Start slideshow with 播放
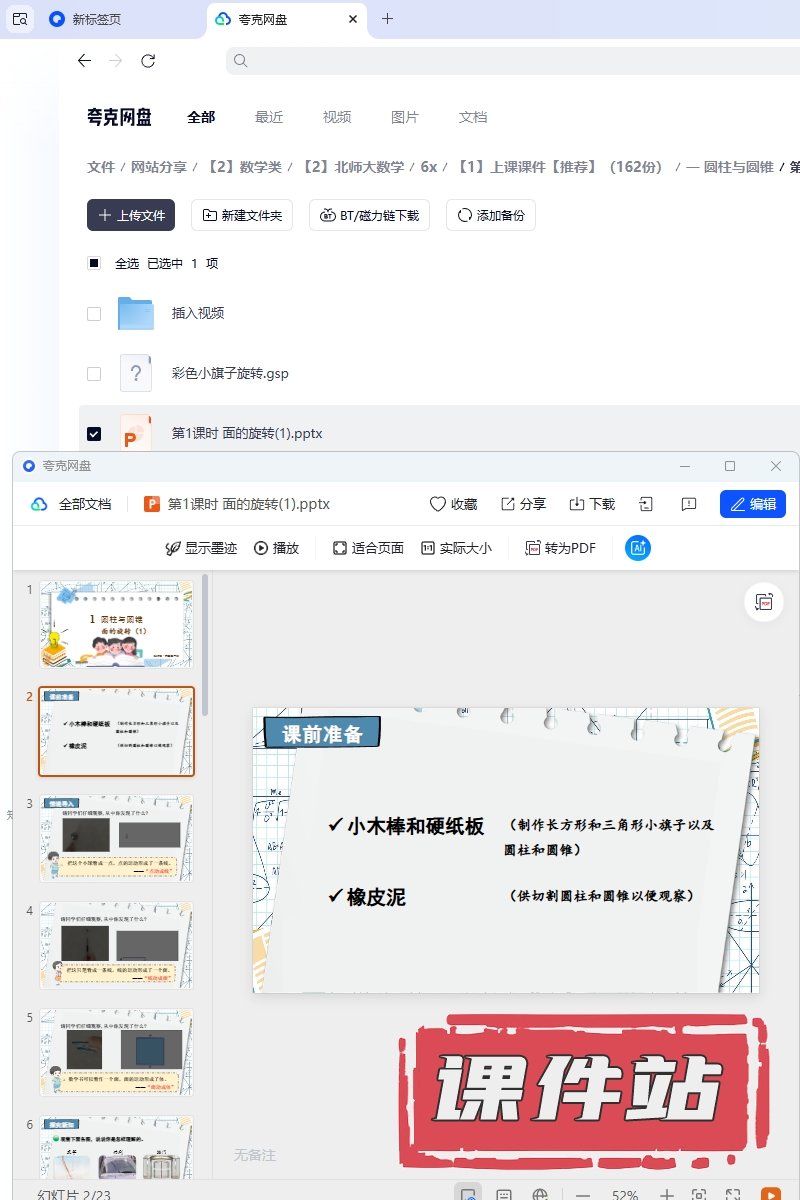This screenshot has width=800, height=1200. [x=276, y=548]
